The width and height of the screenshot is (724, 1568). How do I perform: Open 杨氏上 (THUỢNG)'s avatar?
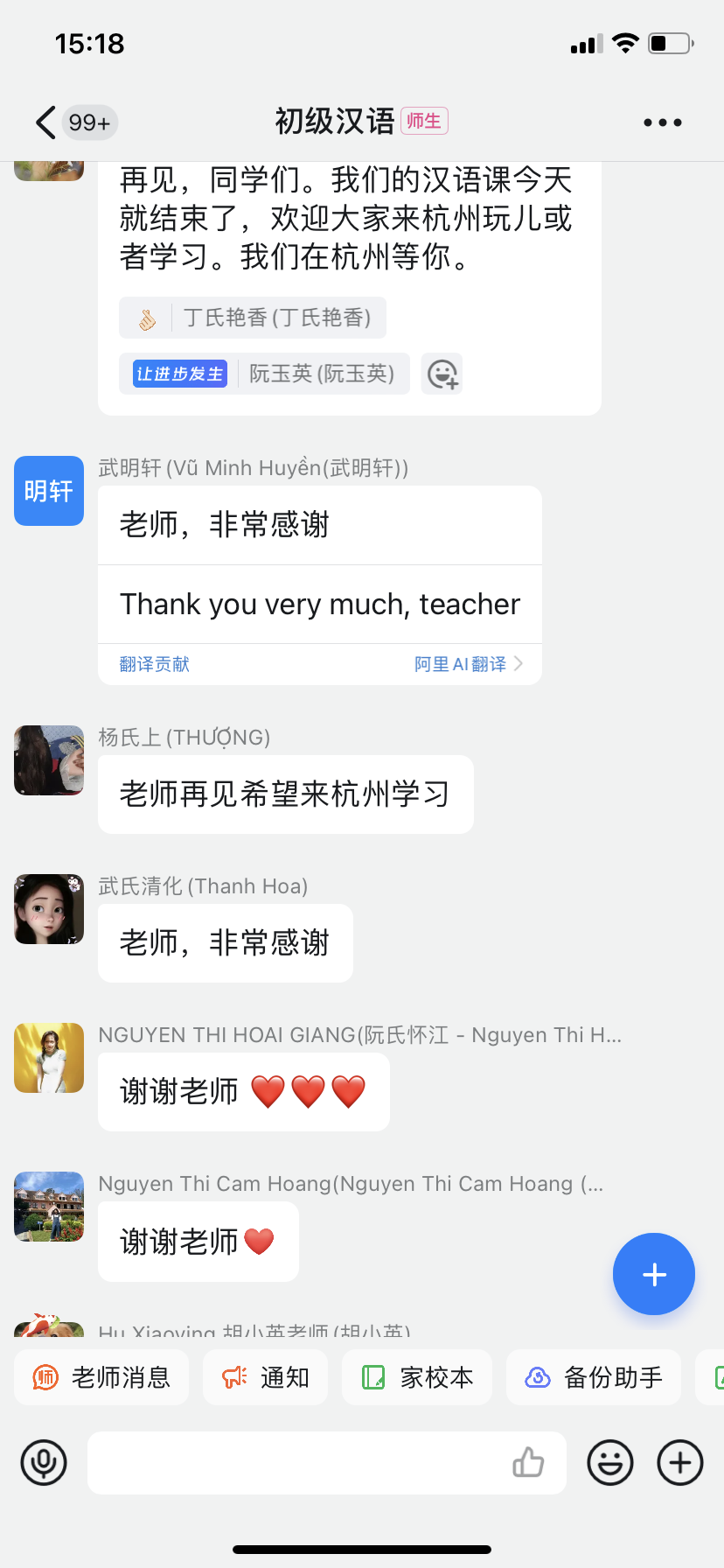click(x=49, y=759)
